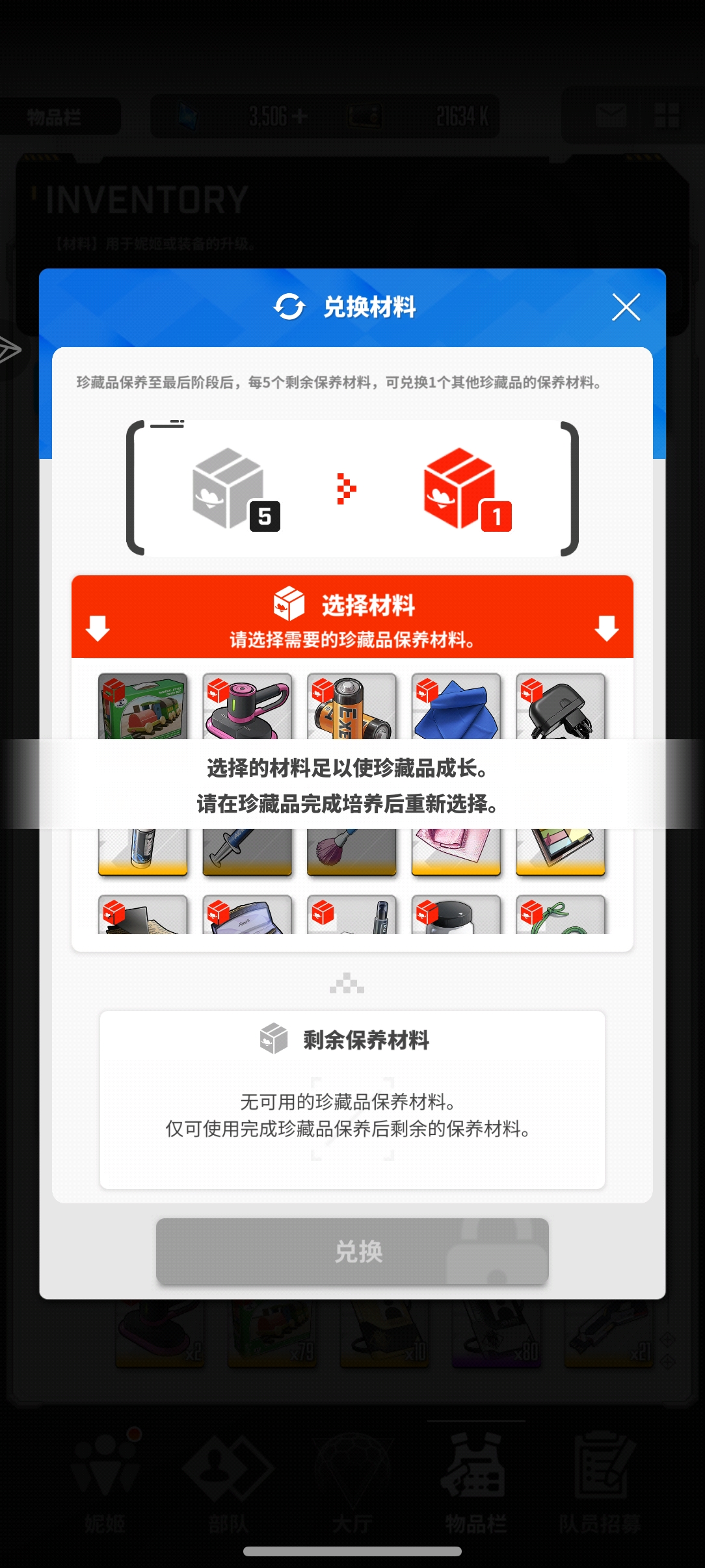Image resolution: width=705 pixels, height=1568 pixels.
Task: Pick the syringe material
Action: (x=247, y=852)
